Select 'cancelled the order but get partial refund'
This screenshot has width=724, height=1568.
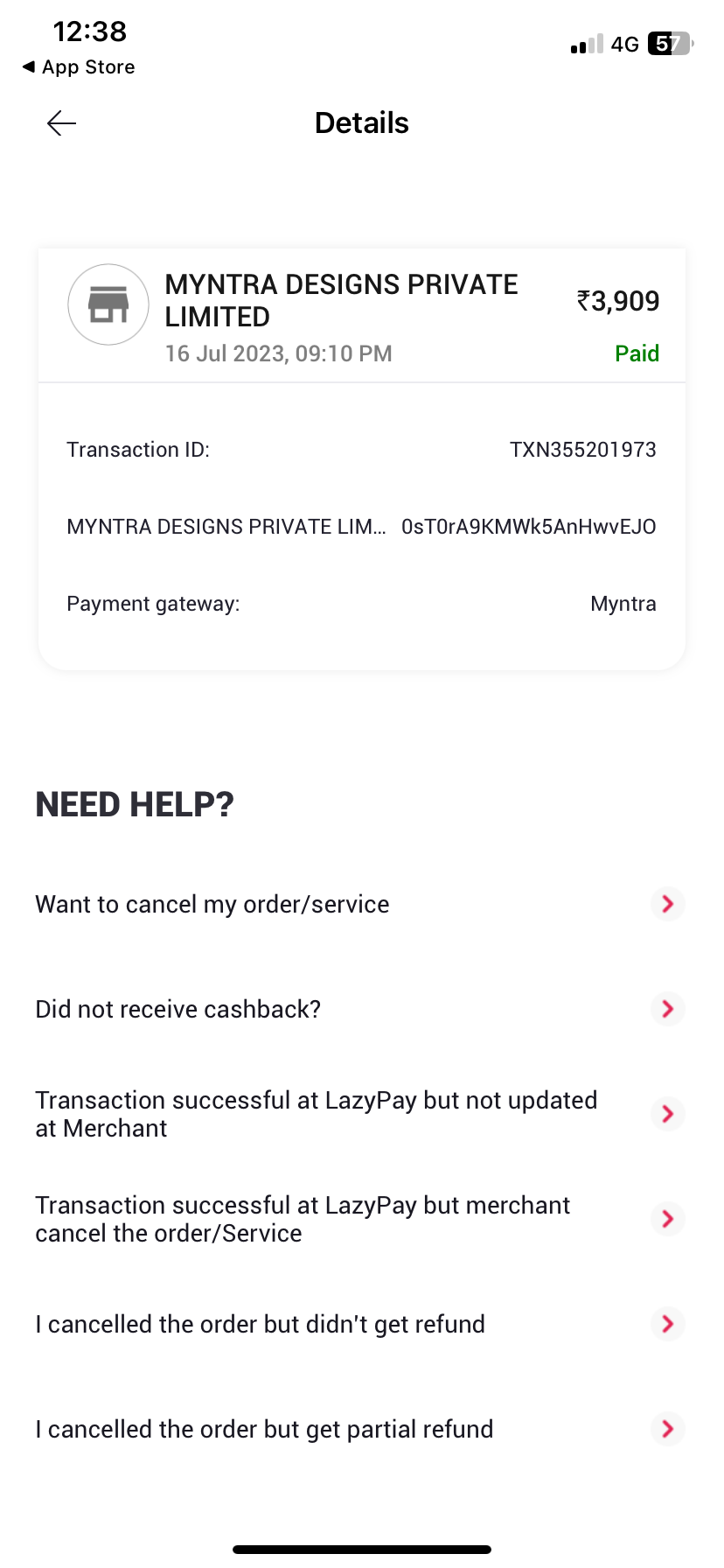[x=264, y=1429]
